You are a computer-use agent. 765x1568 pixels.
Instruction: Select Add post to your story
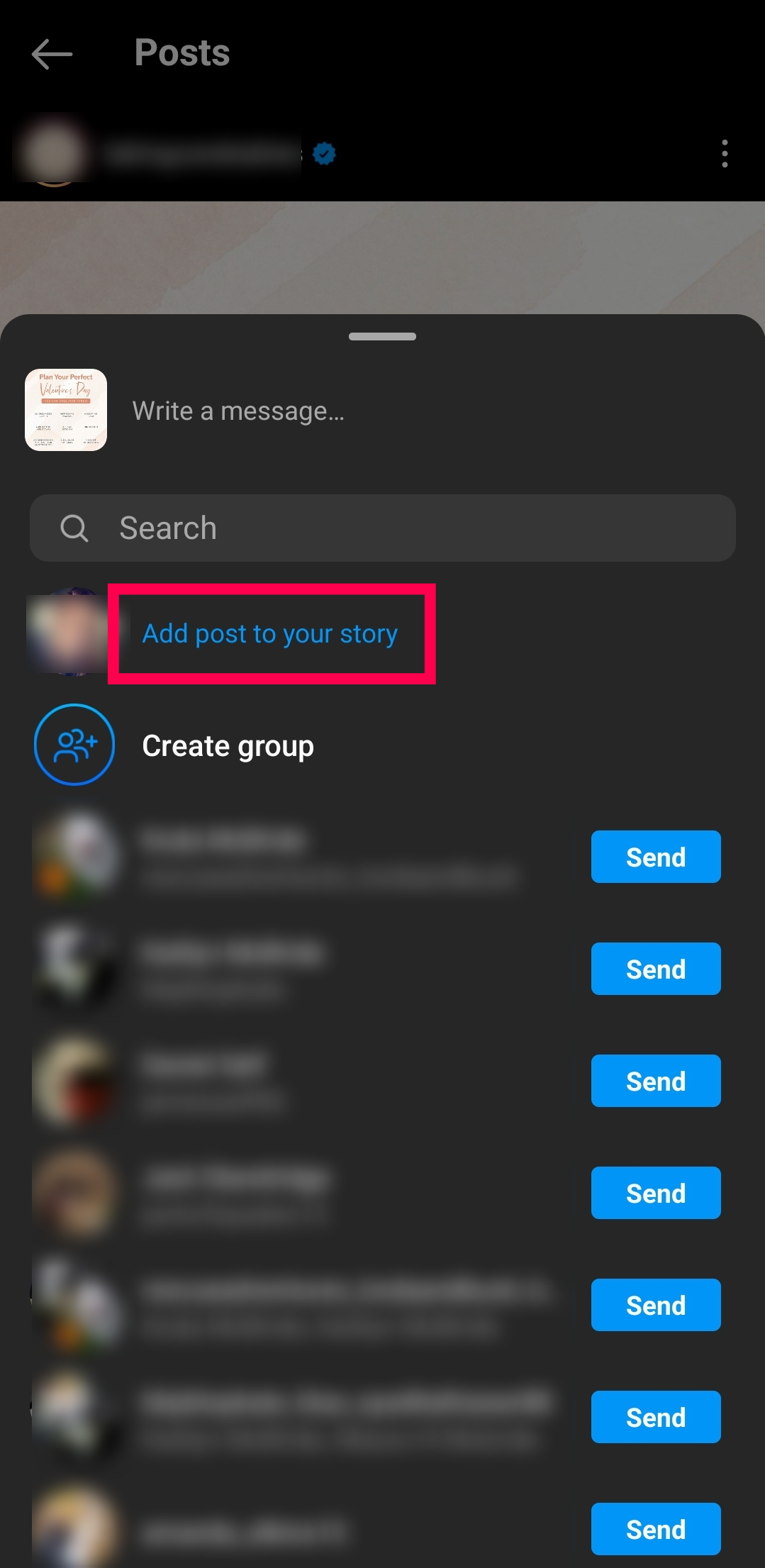pos(270,633)
